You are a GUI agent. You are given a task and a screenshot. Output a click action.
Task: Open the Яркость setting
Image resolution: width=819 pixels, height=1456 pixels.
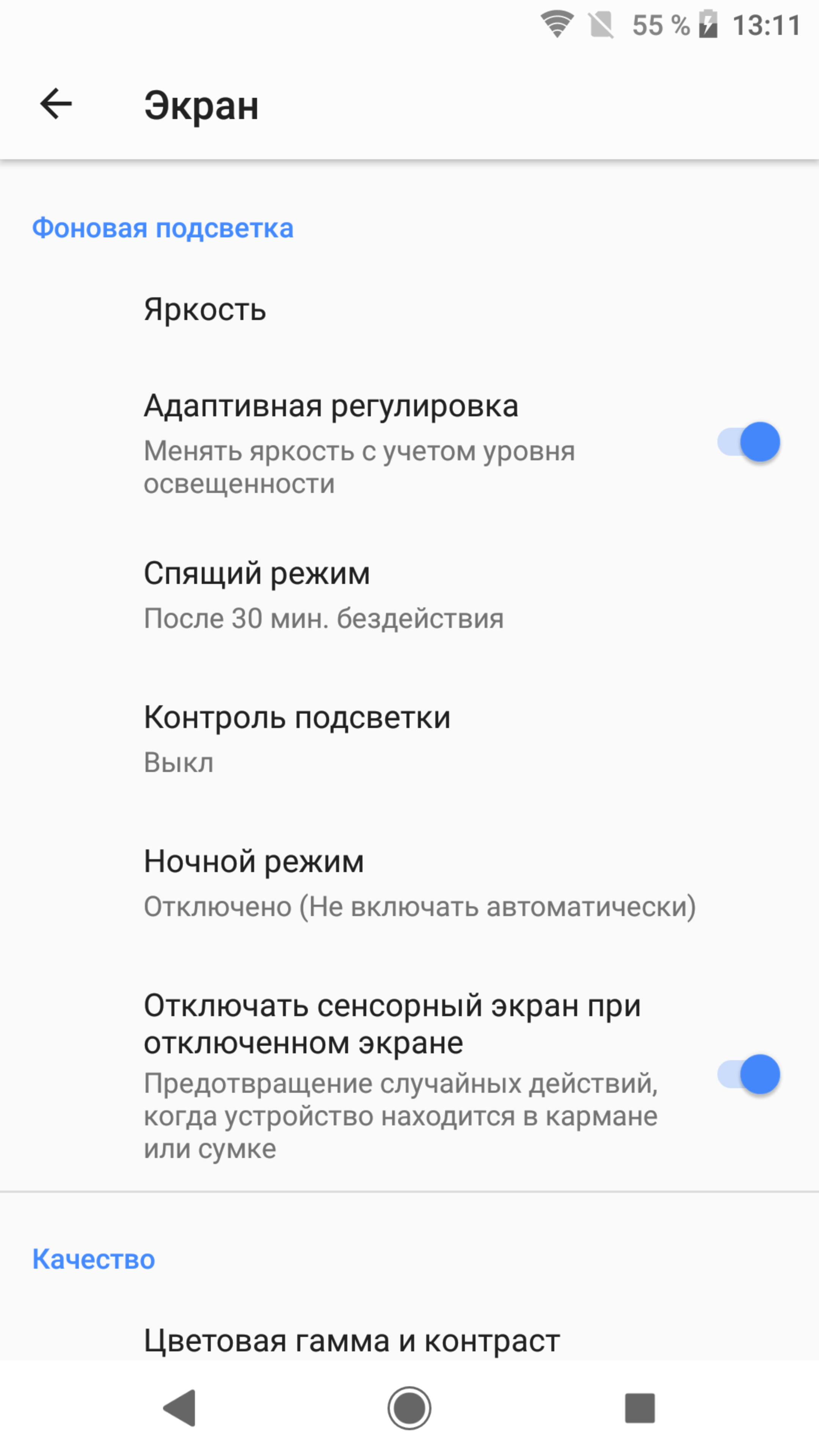[205, 309]
